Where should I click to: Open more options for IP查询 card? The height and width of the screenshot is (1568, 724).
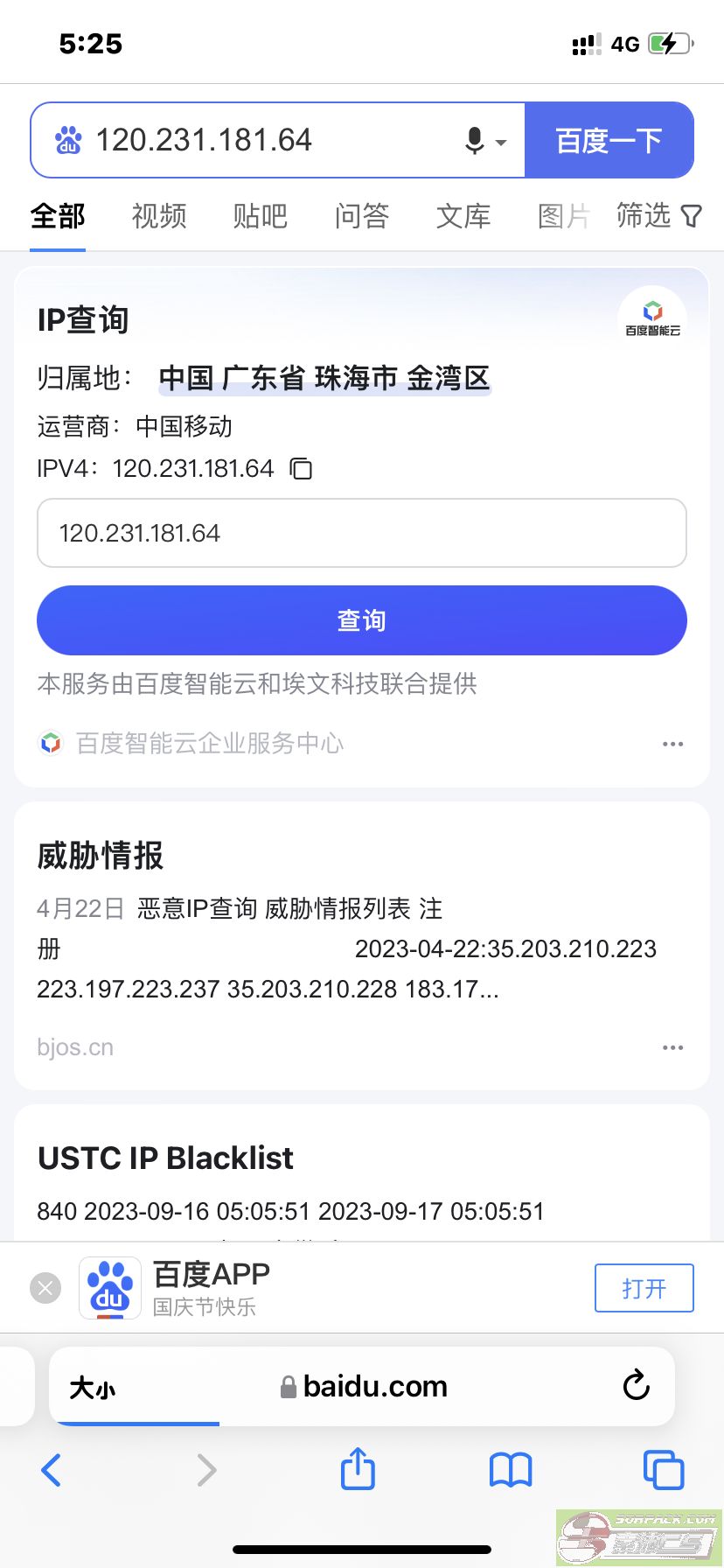tap(672, 744)
